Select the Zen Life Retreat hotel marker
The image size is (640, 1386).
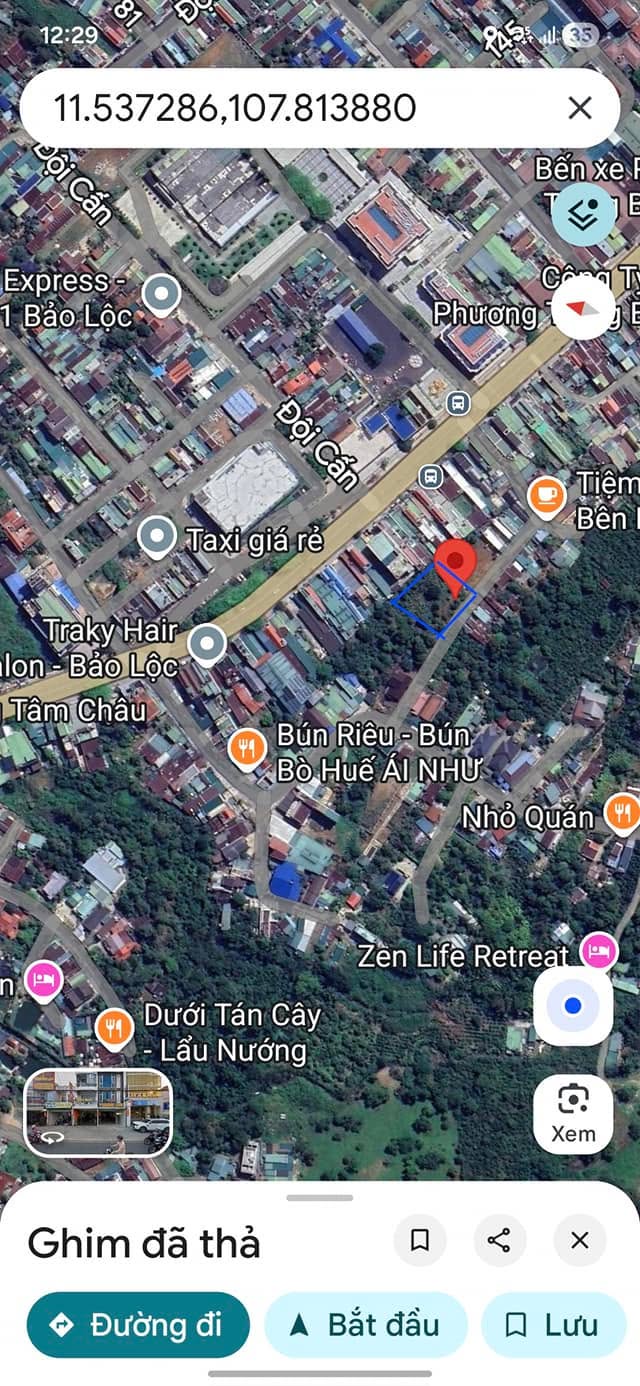(x=598, y=951)
